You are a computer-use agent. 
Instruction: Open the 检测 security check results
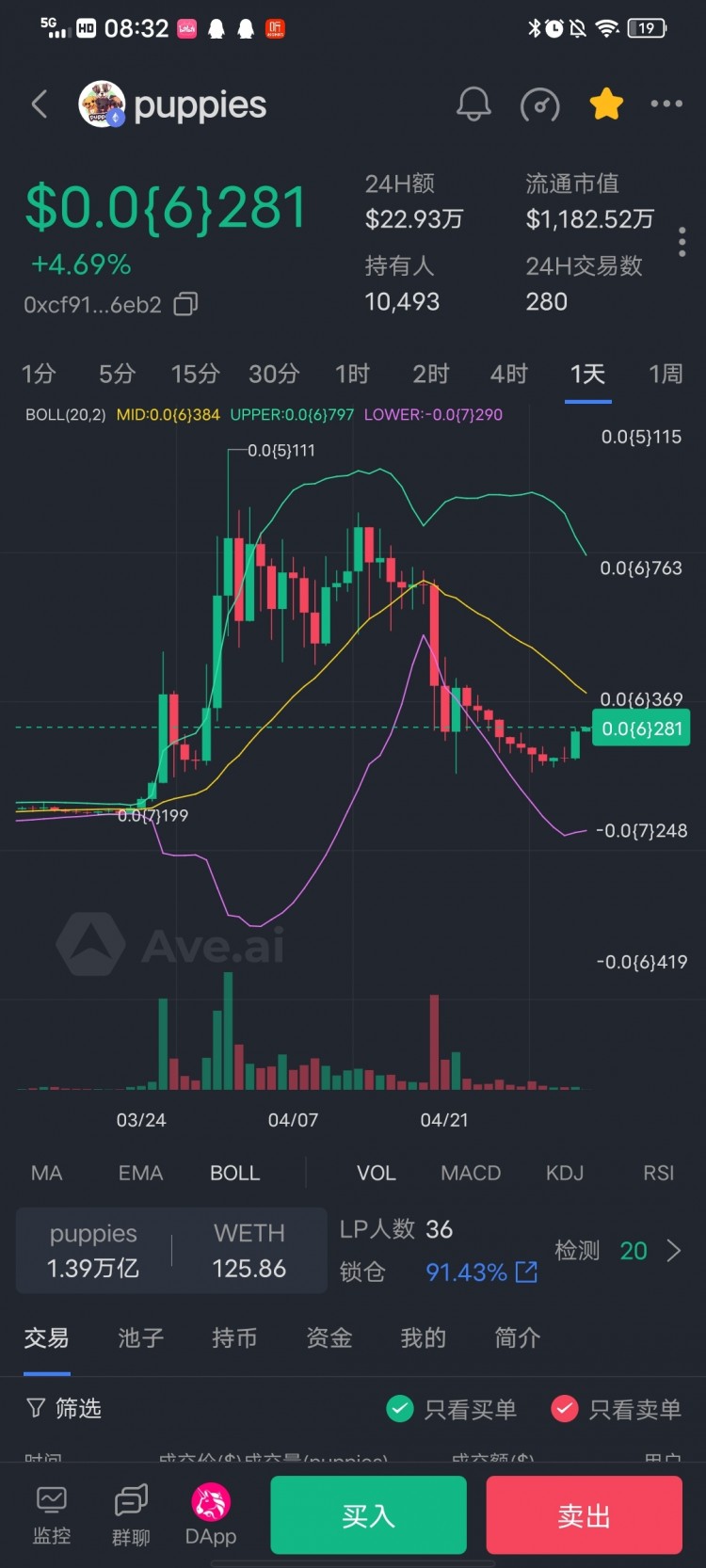point(618,1251)
